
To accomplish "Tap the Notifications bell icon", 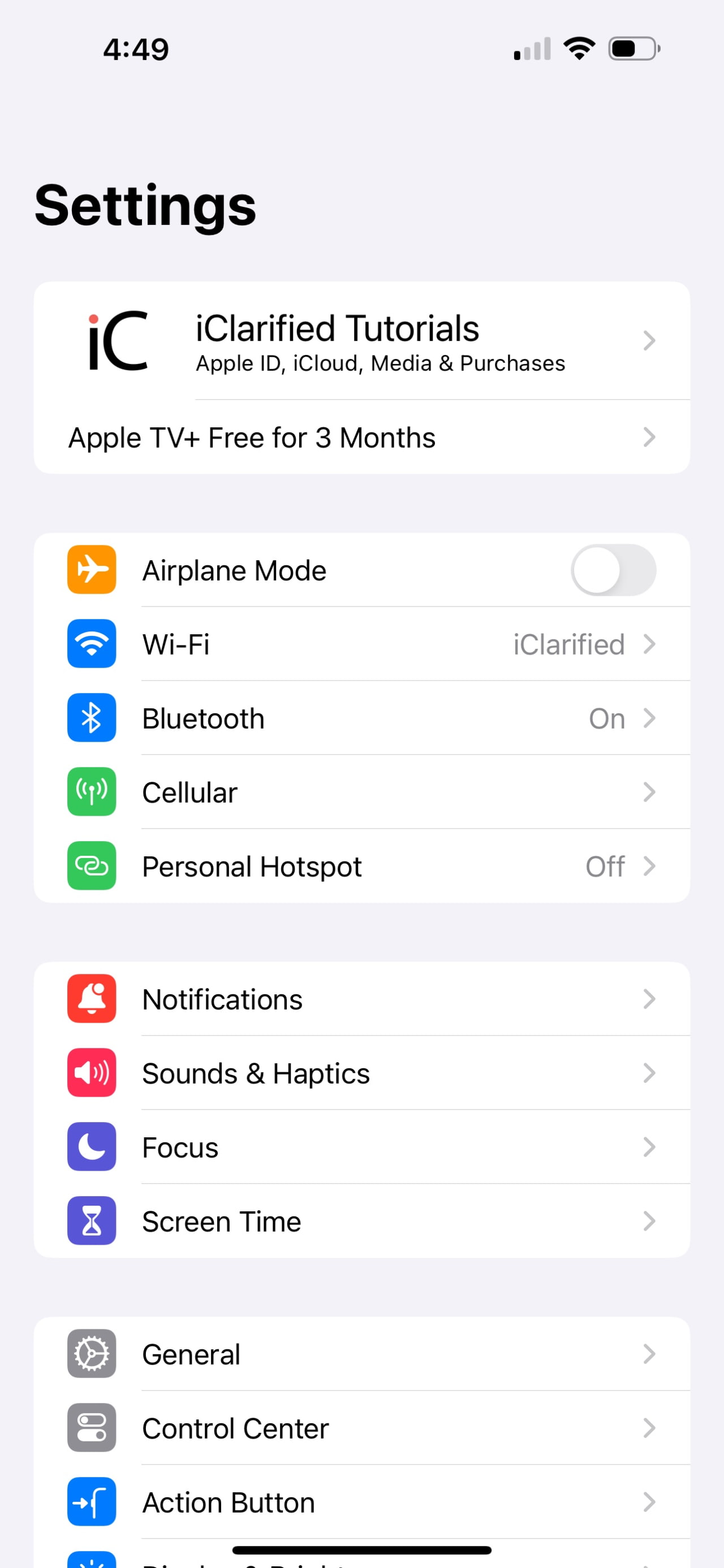I will pyautogui.click(x=90, y=999).
